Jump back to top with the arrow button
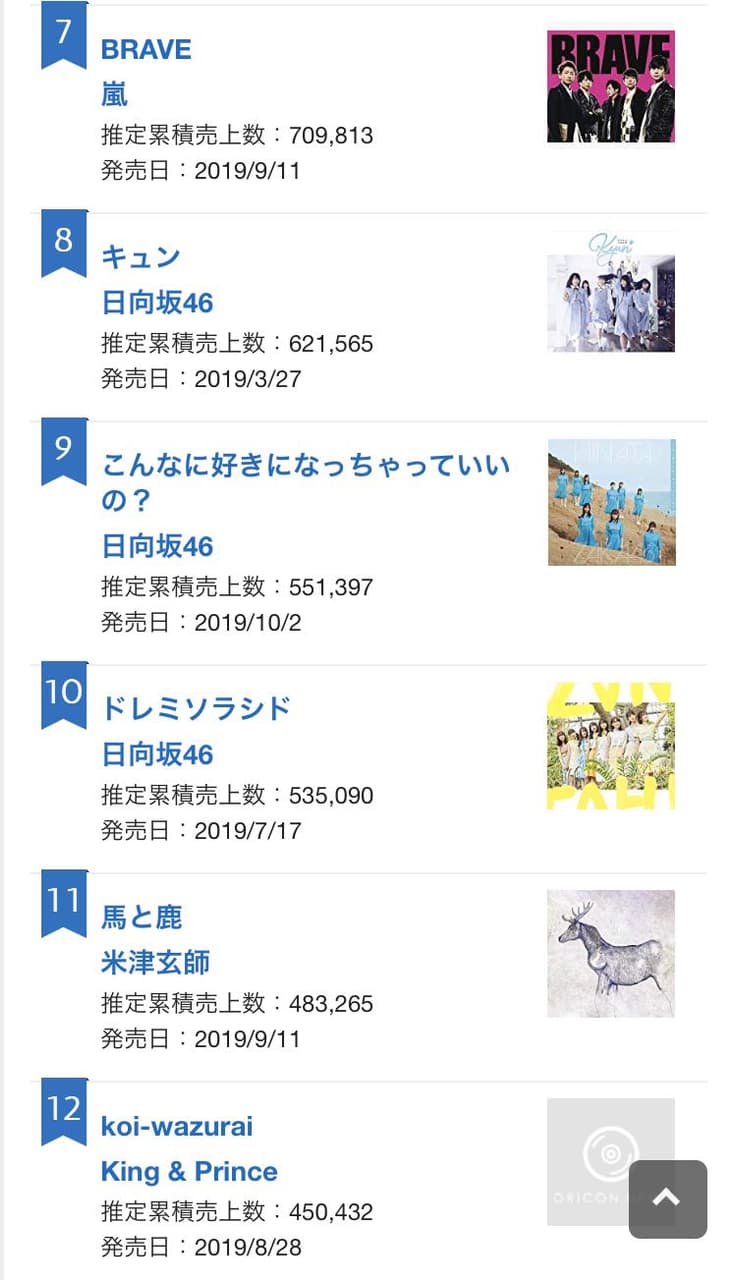The image size is (737, 1280). point(667,1199)
